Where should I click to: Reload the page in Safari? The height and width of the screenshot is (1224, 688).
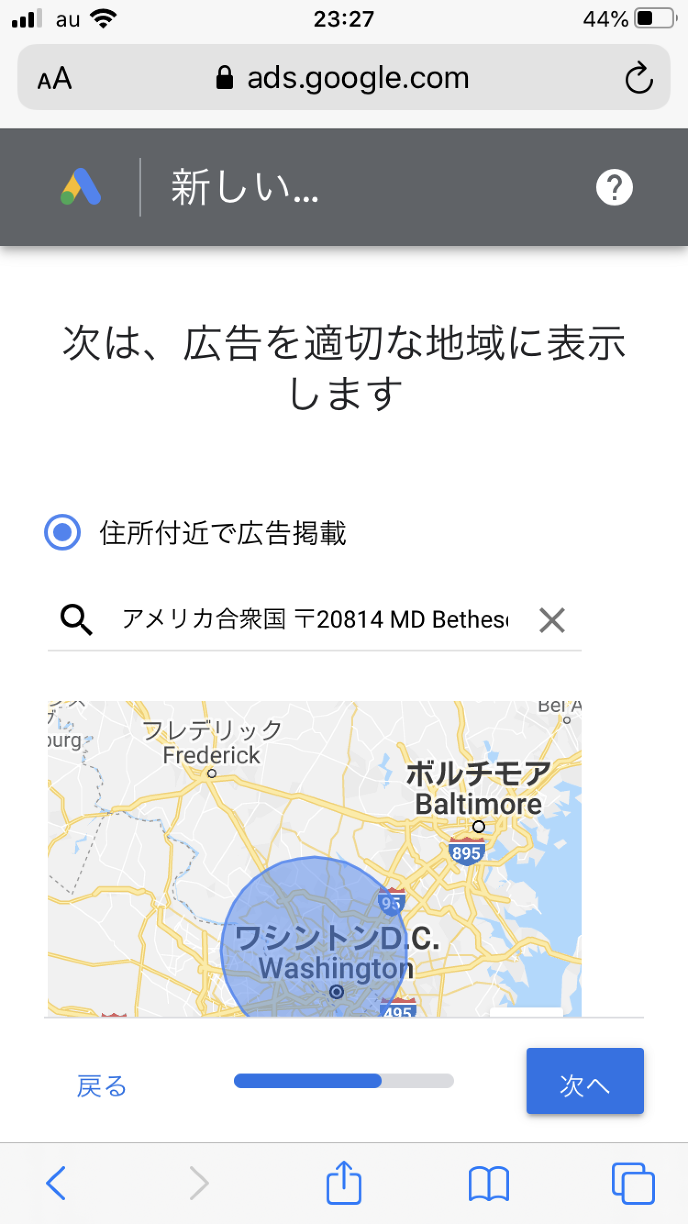[638, 78]
